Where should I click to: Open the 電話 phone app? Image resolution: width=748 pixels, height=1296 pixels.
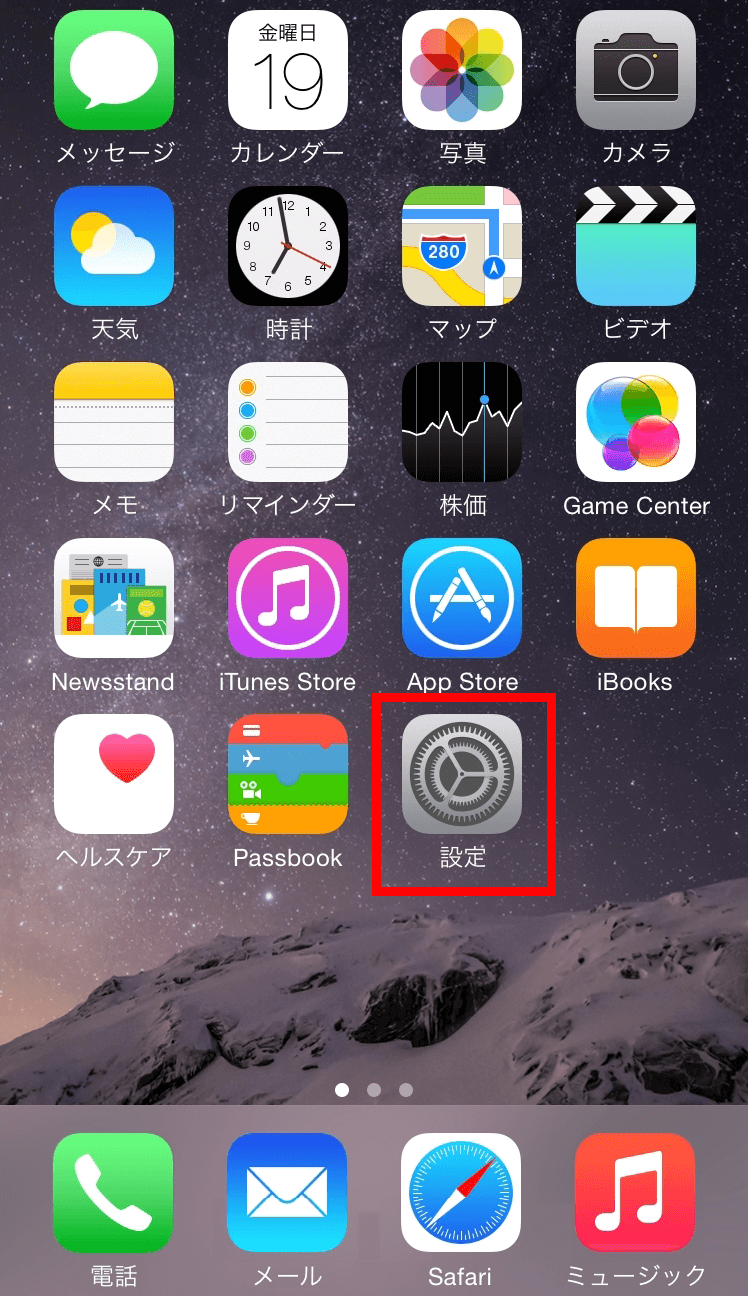click(x=113, y=1193)
